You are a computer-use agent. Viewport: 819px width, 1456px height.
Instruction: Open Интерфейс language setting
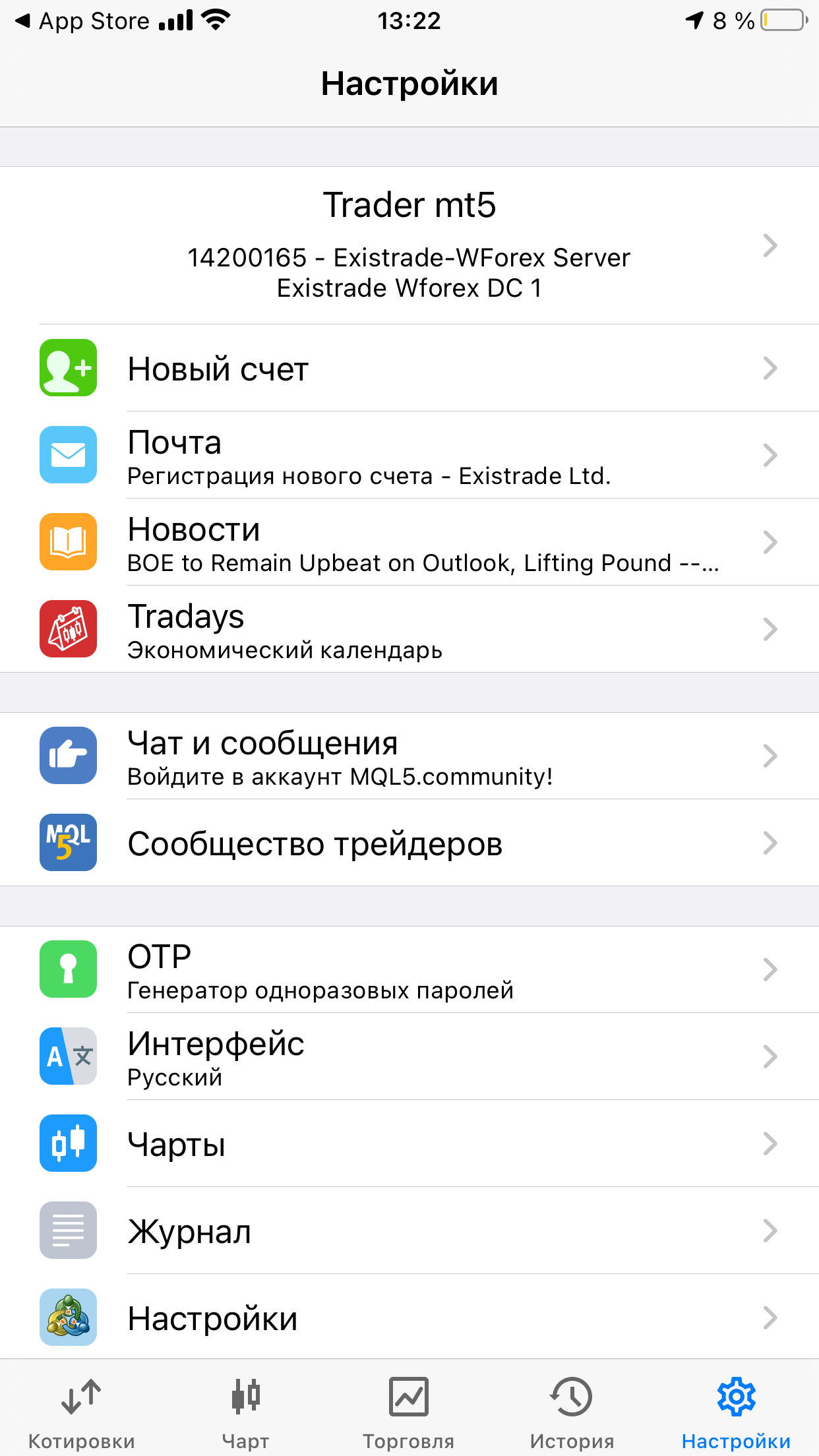[x=409, y=1056]
